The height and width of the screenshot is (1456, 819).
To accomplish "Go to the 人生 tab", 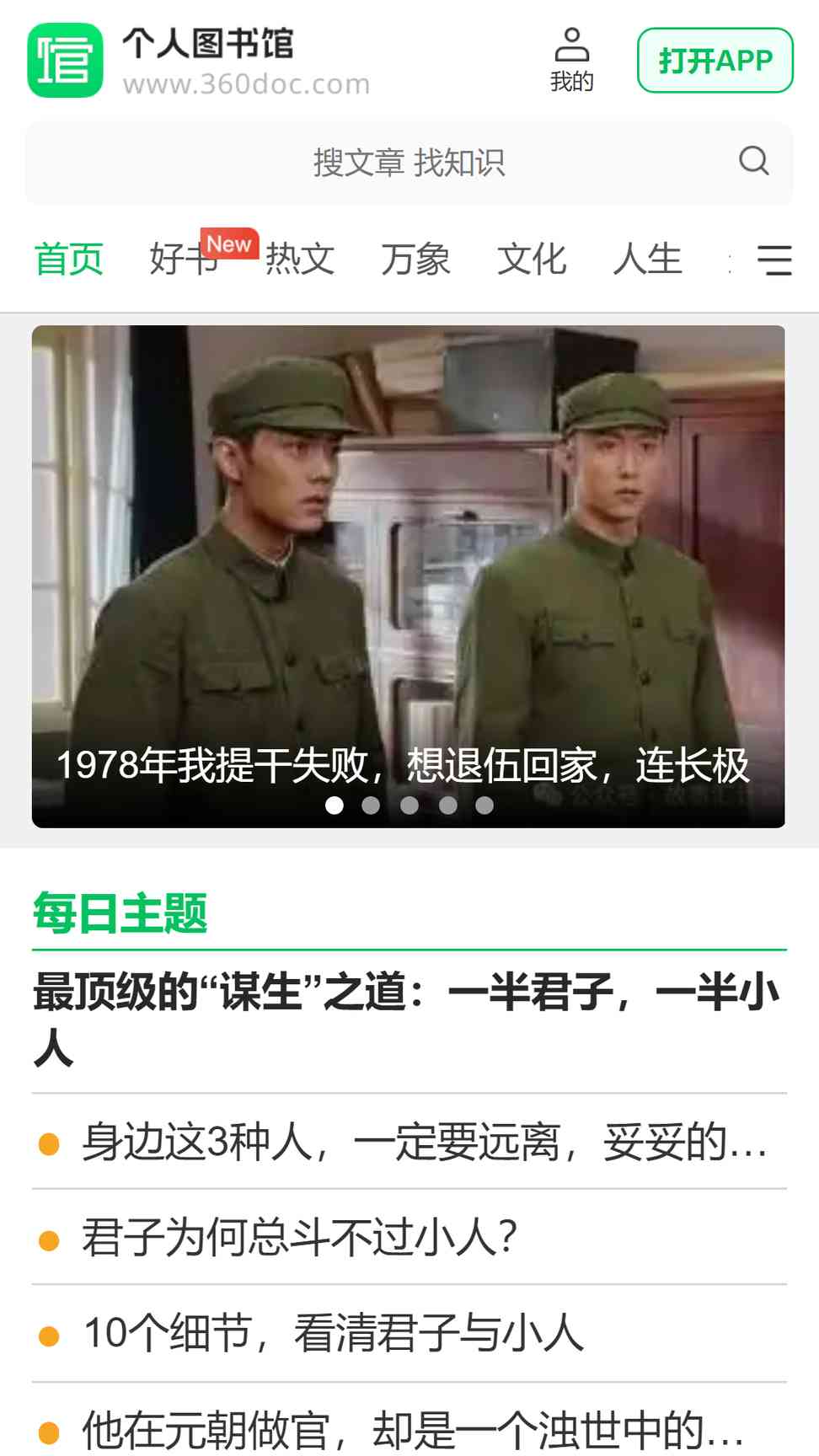I will point(647,259).
